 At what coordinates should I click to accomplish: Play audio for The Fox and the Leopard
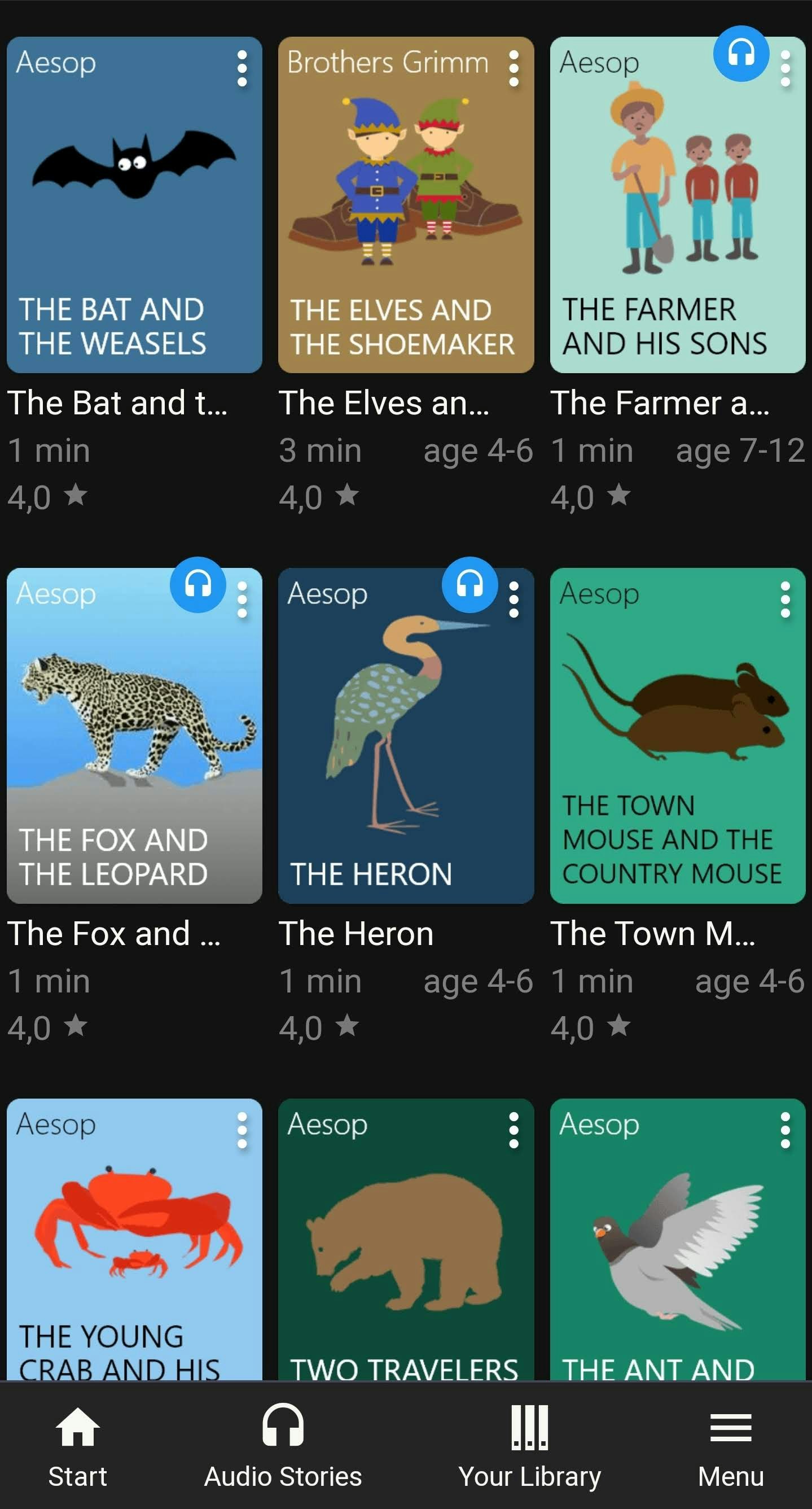pyautogui.click(x=198, y=585)
